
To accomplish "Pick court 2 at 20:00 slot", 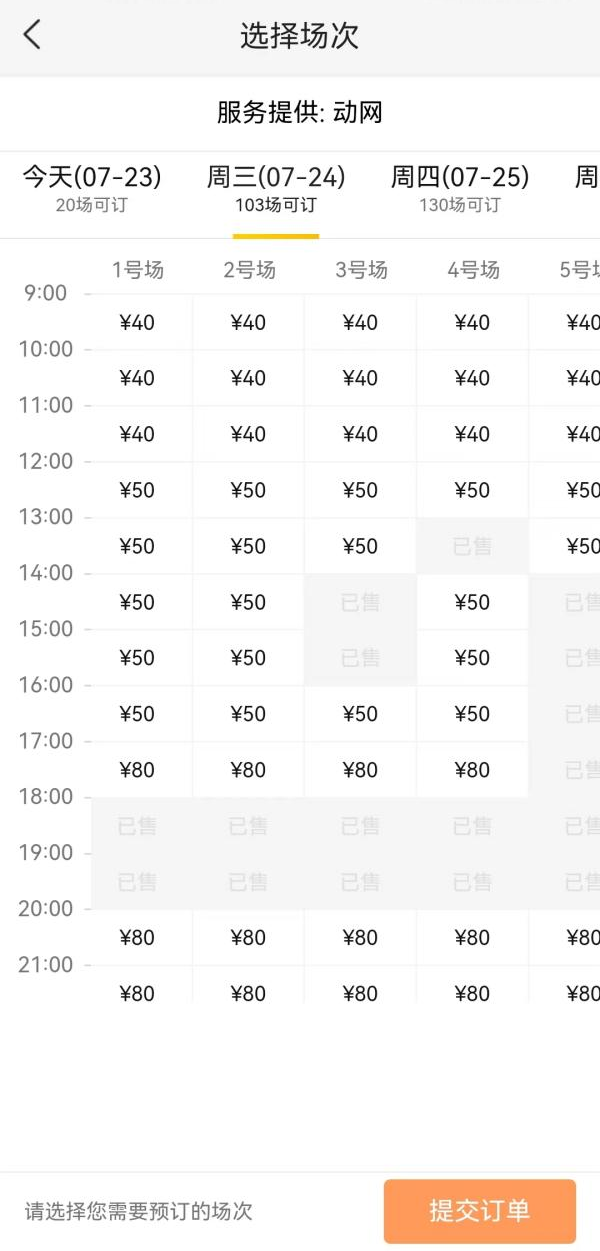I will pos(249,939).
